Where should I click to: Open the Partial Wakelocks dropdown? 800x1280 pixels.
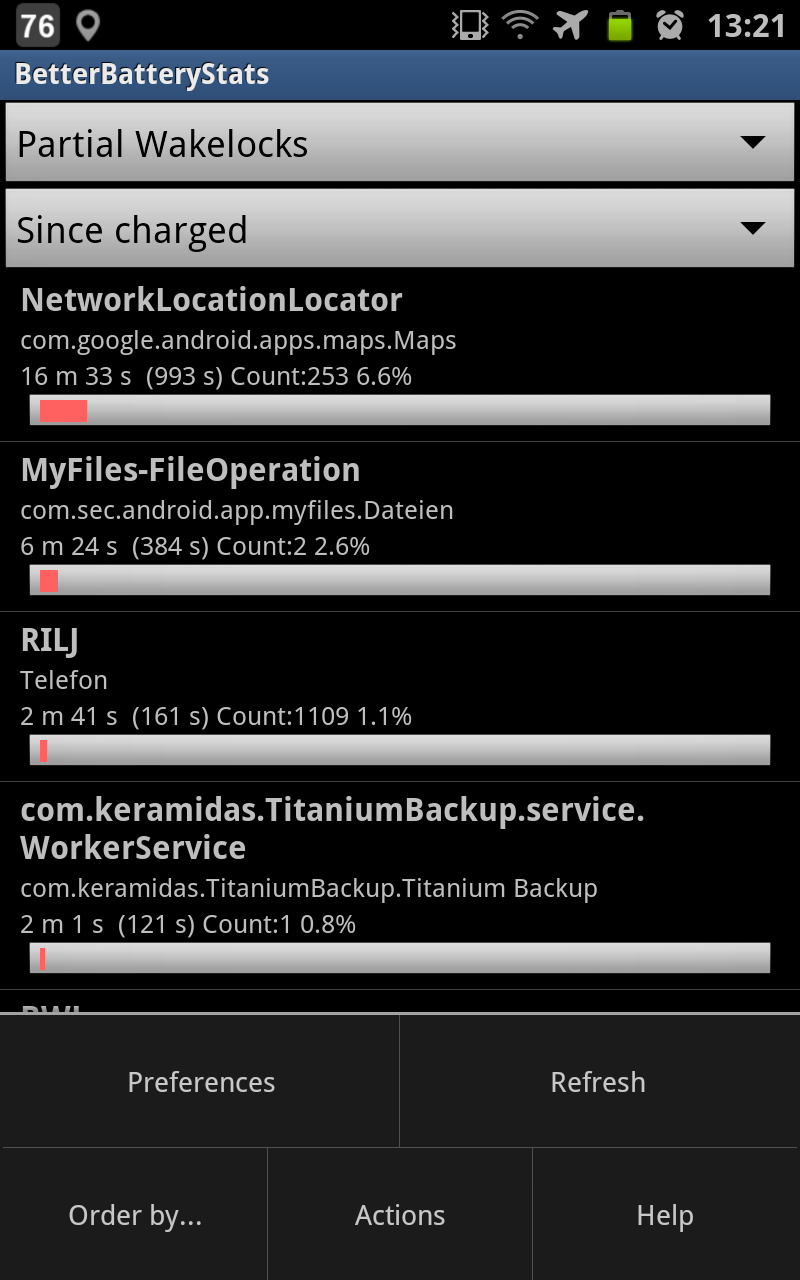[x=400, y=143]
